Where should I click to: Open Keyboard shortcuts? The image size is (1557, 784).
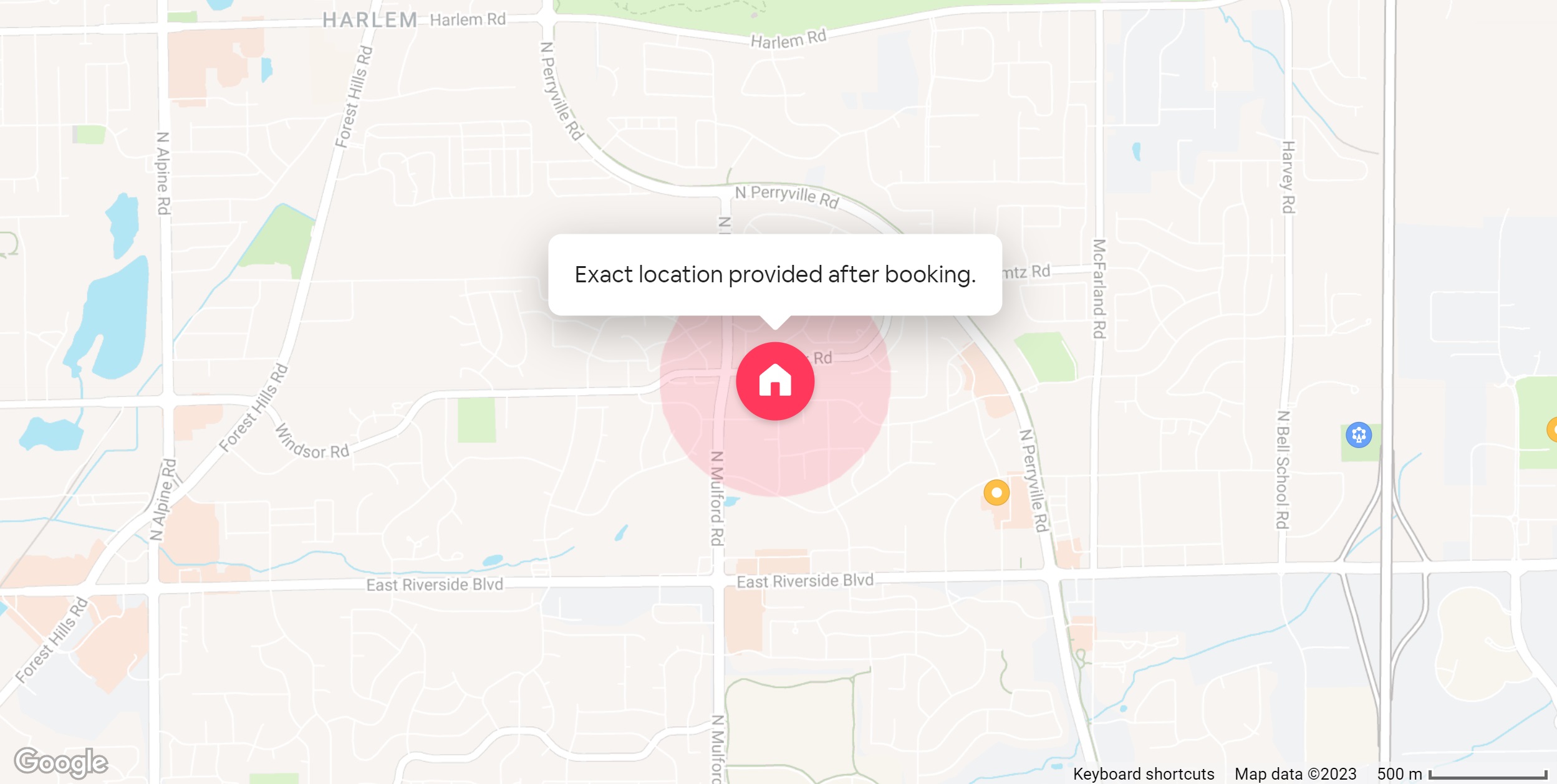point(1143,773)
